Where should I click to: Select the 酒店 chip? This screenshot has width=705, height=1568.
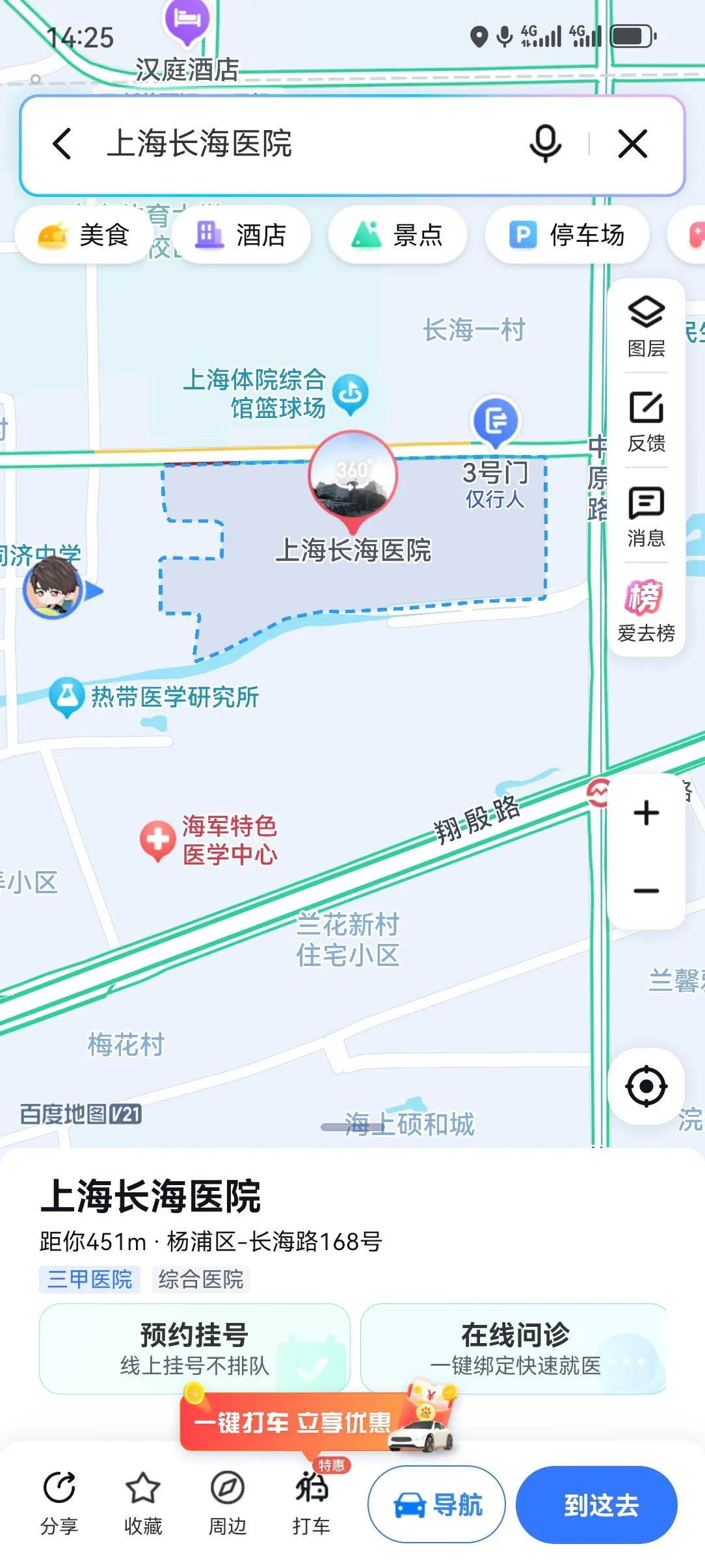click(242, 235)
